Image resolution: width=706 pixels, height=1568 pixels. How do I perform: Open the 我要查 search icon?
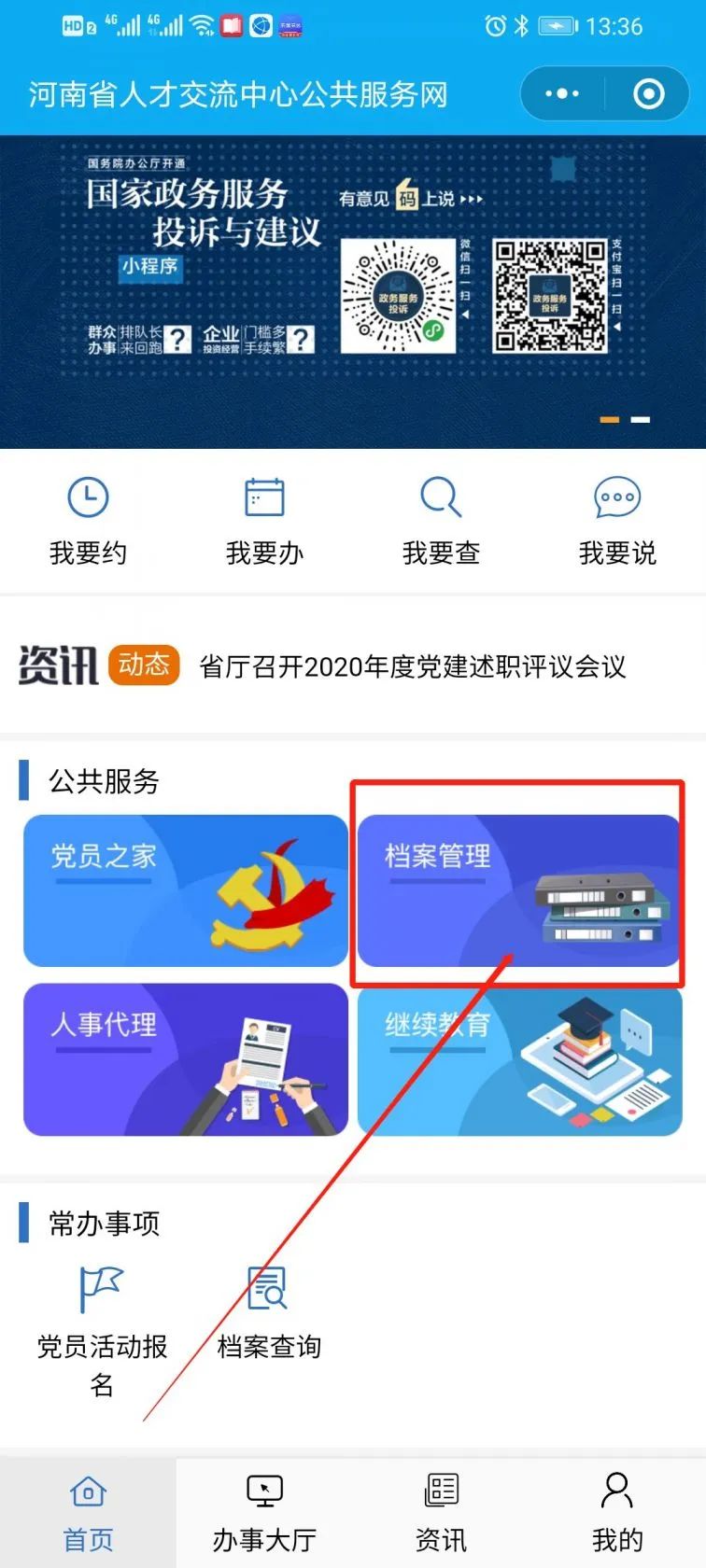(x=440, y=497)
